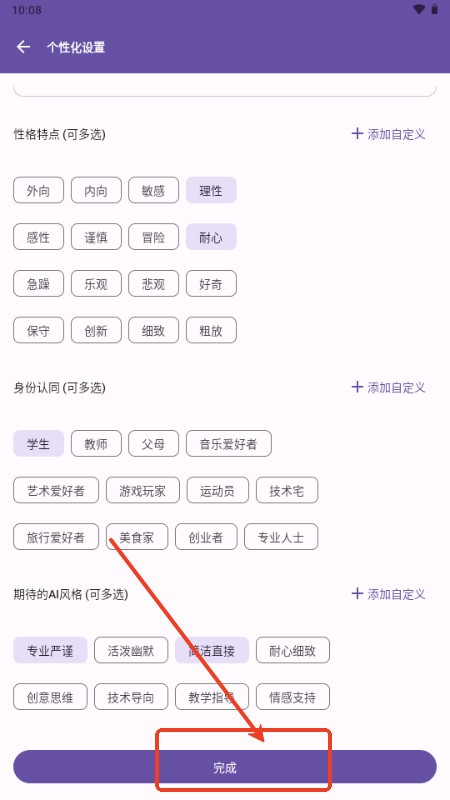Add a custom tag under 期待的AI风格
This screenshot has width=450, height=800.
coord(388,594)
